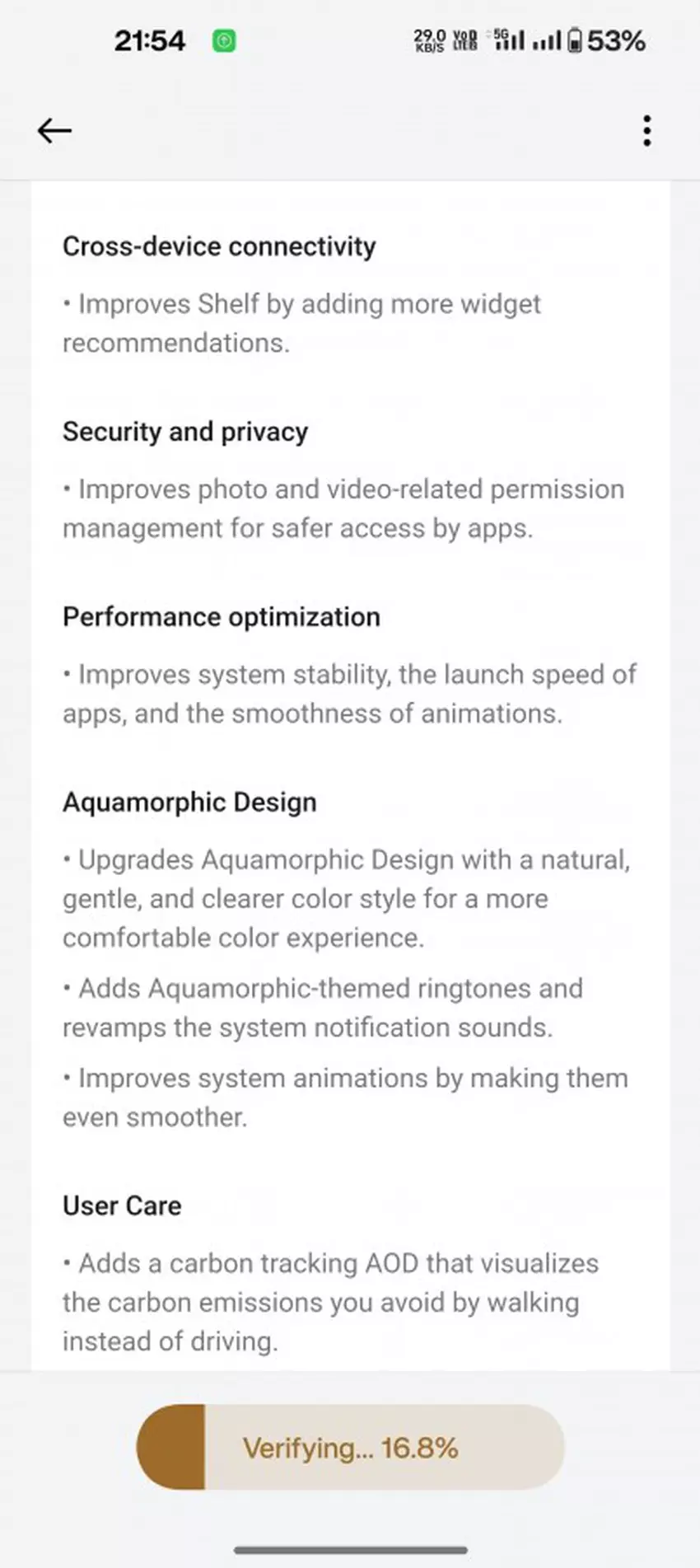This screenshot has width=700, height=1568.
Task: Open the three-dot overflow menu
Action: tap(647, 130)
